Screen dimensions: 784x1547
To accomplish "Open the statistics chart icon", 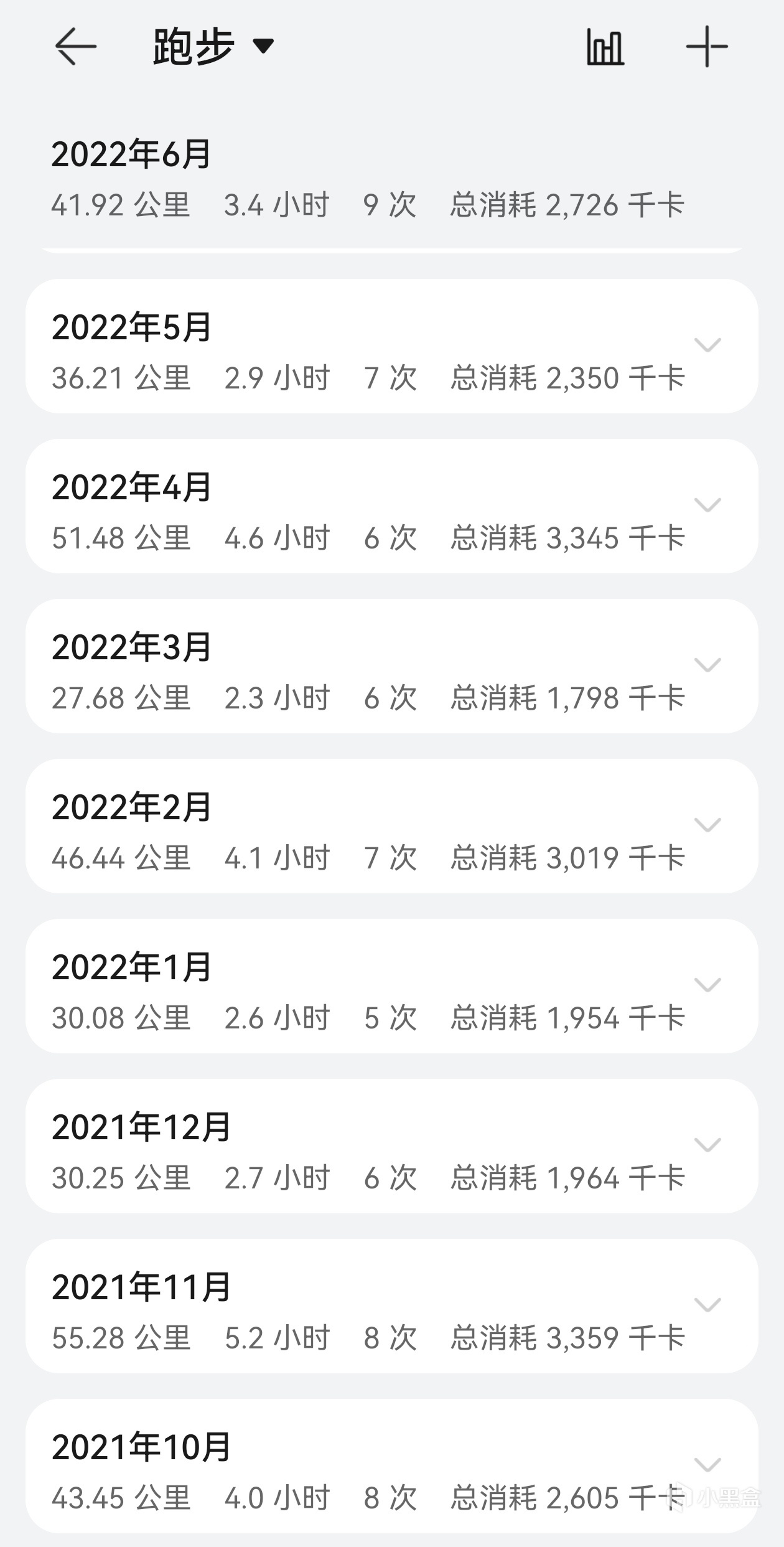I will [605, 47].
